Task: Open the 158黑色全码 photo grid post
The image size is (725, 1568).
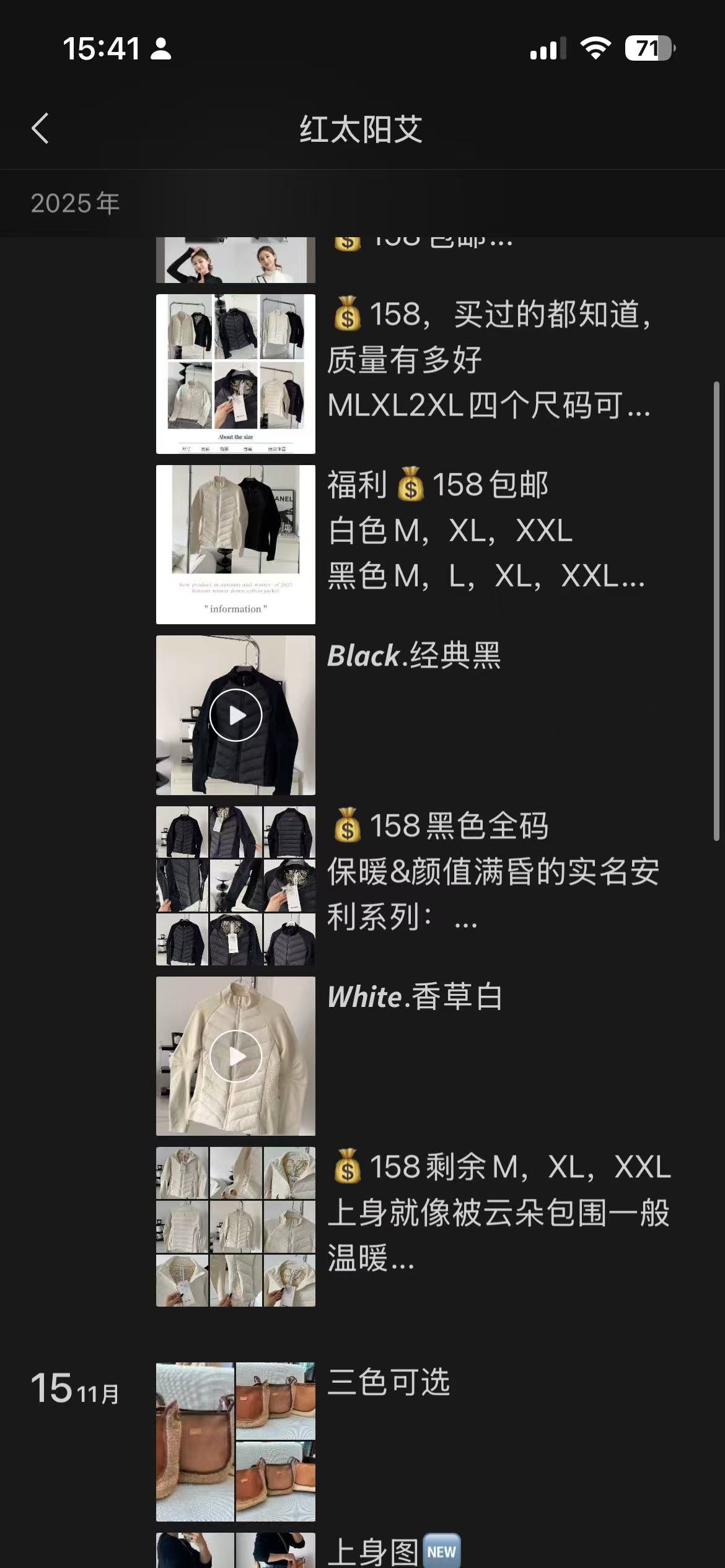Action: (235, 886)
